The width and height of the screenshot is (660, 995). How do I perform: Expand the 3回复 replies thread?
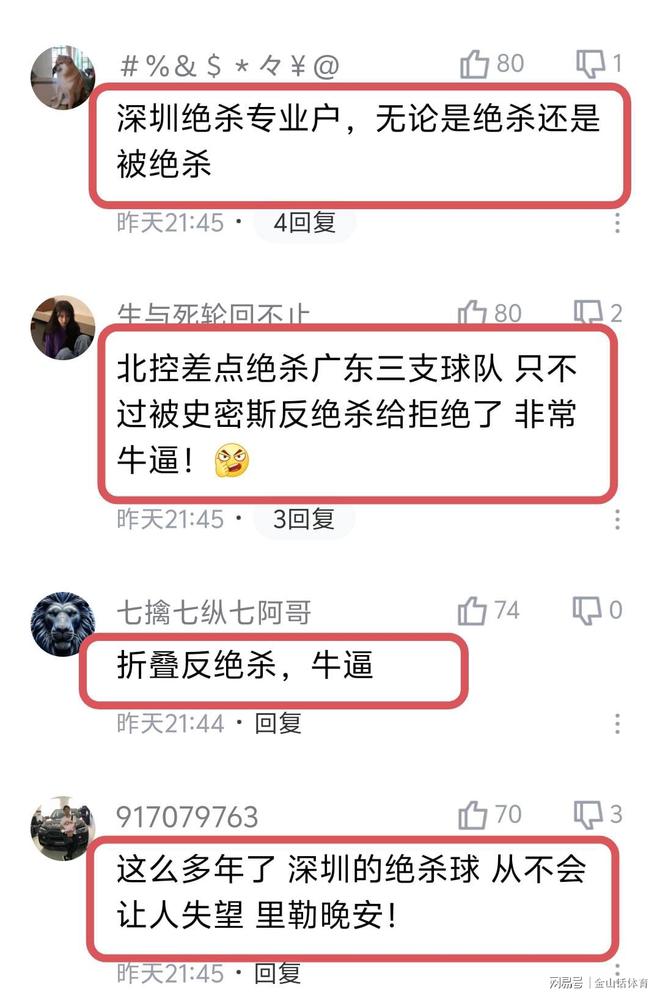304,519
